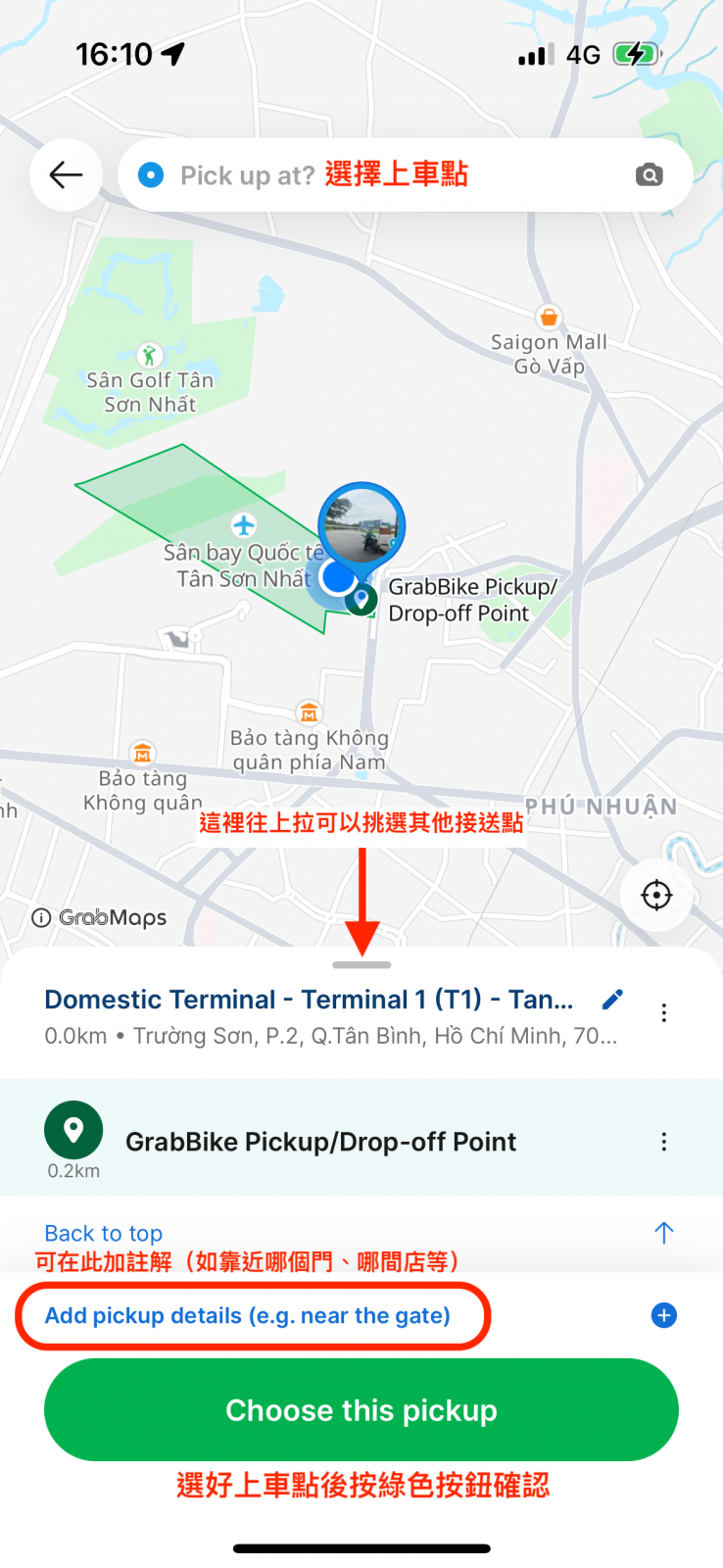Tap the Saigon Mall Gò Vấp shopping icon
This screenshot has height=1568, width=723.
[549, 317]
